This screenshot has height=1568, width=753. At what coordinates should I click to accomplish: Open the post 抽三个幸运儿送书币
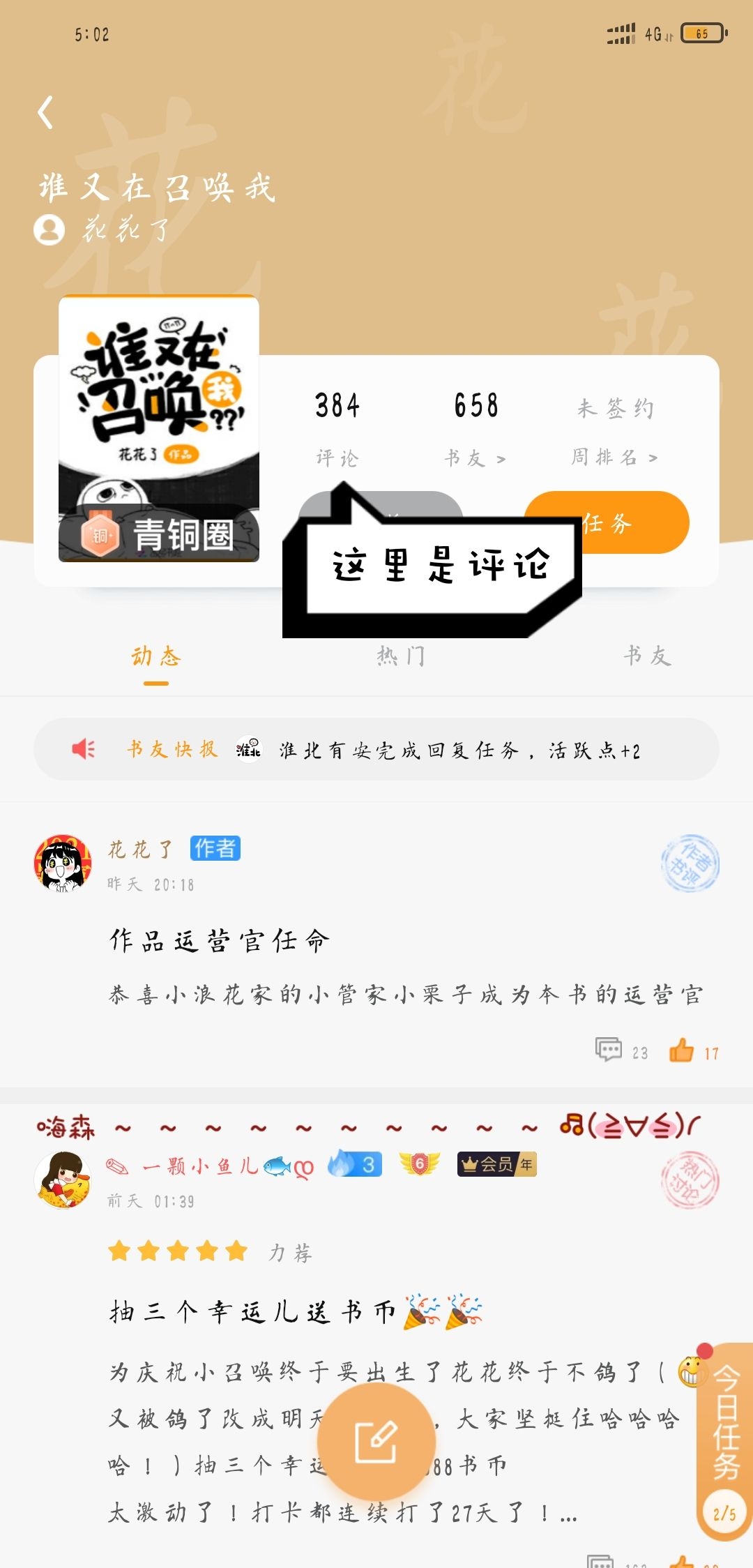[x=252, y=1312]
